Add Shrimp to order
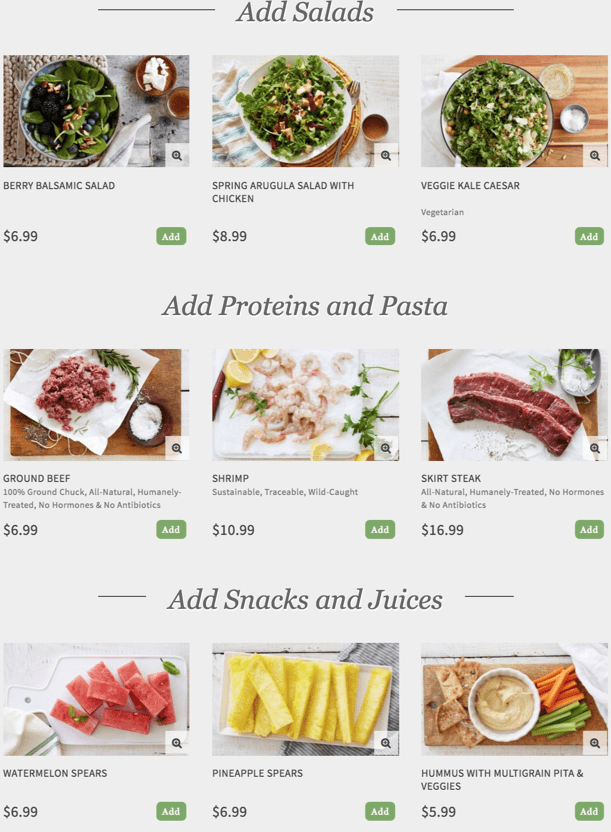This screenshot has height=832, width=611. click(x=380, y=530)
